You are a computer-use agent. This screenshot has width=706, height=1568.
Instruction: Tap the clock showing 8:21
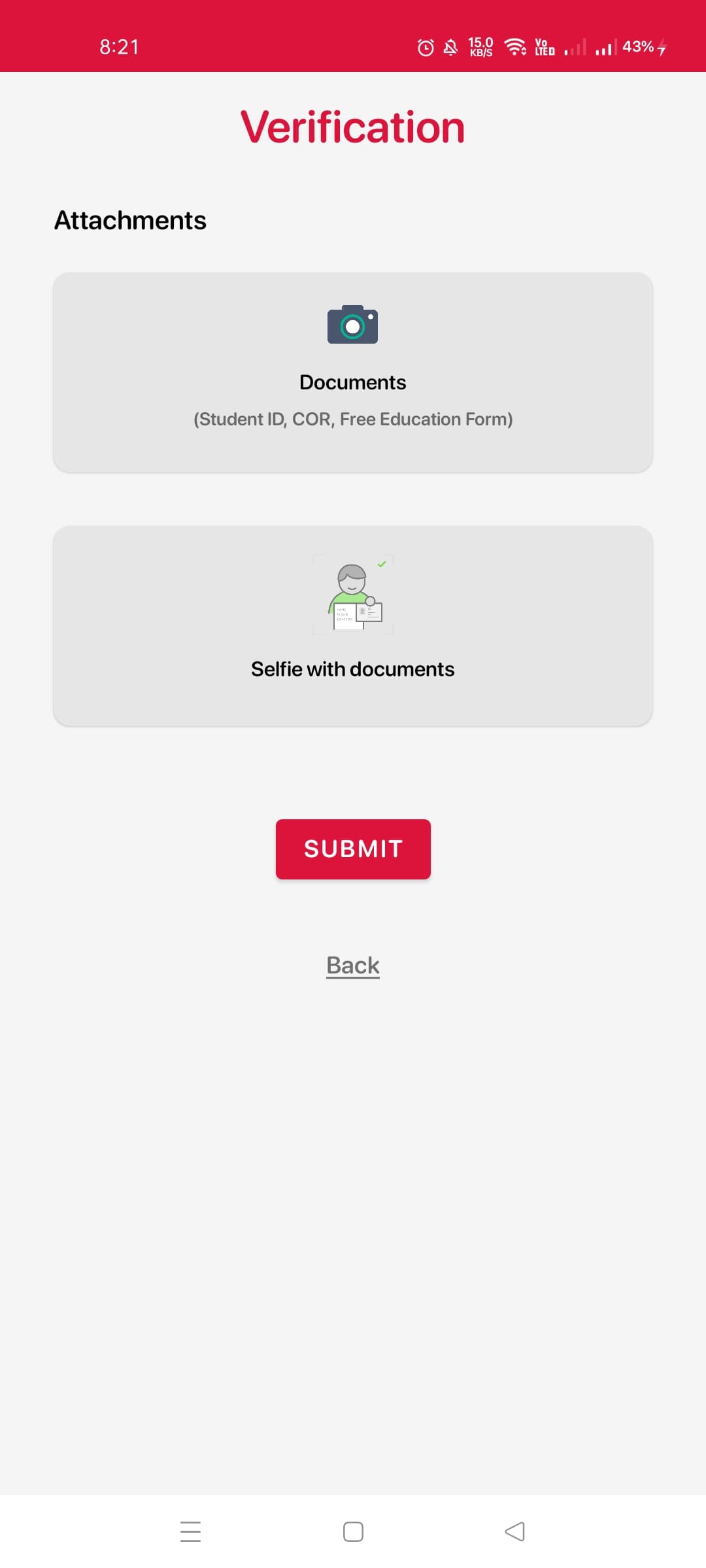pos(119,46)
